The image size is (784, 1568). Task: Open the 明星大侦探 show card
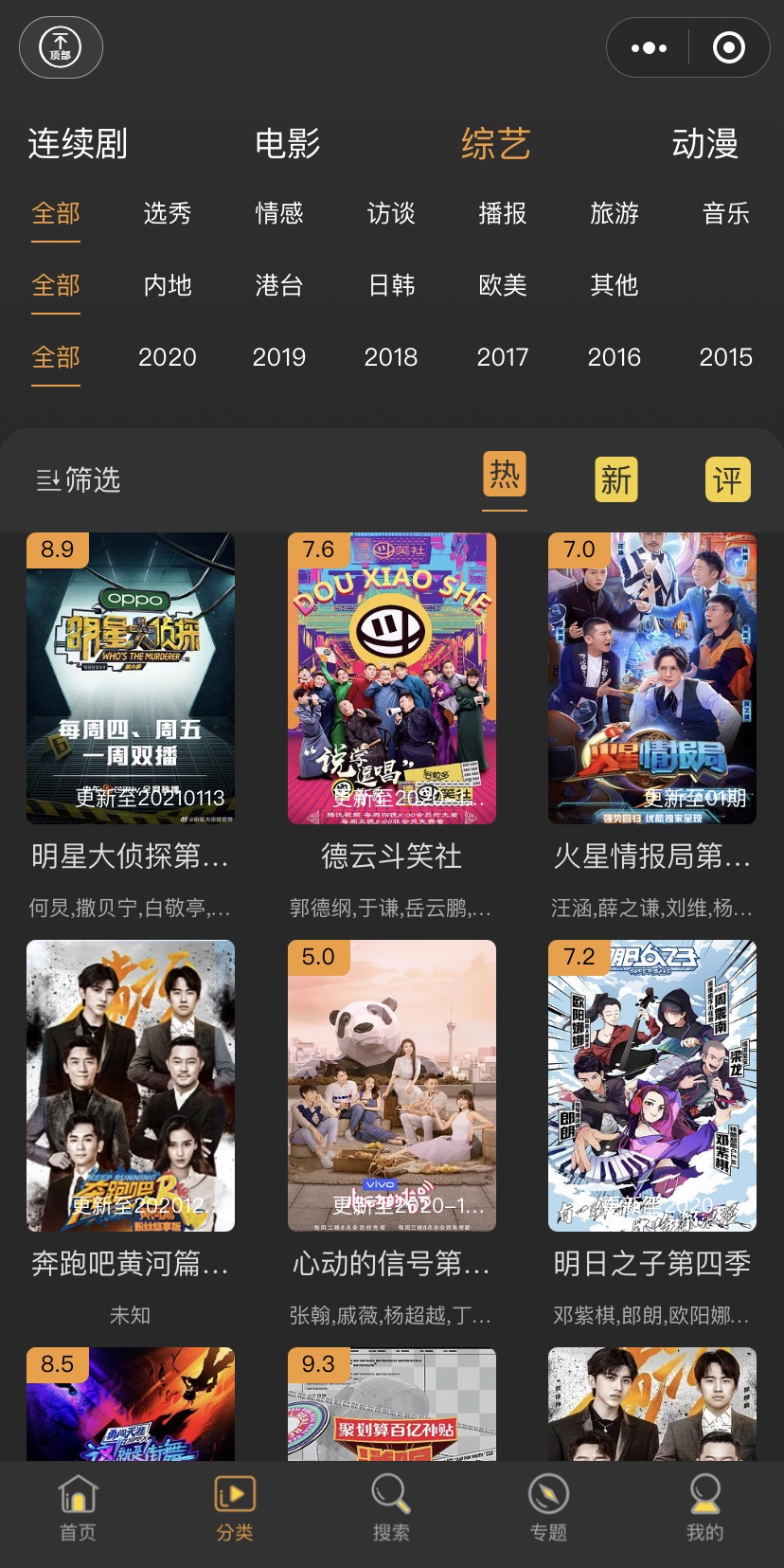coord(131,678)
